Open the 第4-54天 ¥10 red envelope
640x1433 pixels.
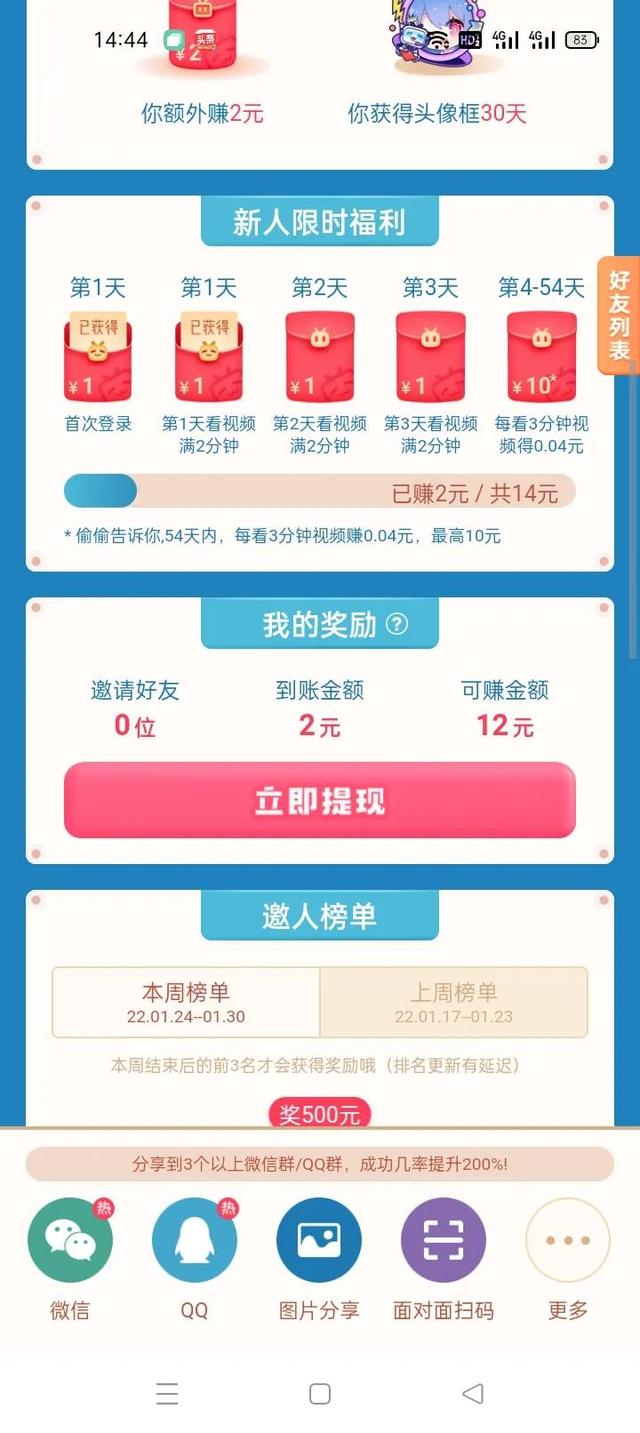click(x=541, y=357)
